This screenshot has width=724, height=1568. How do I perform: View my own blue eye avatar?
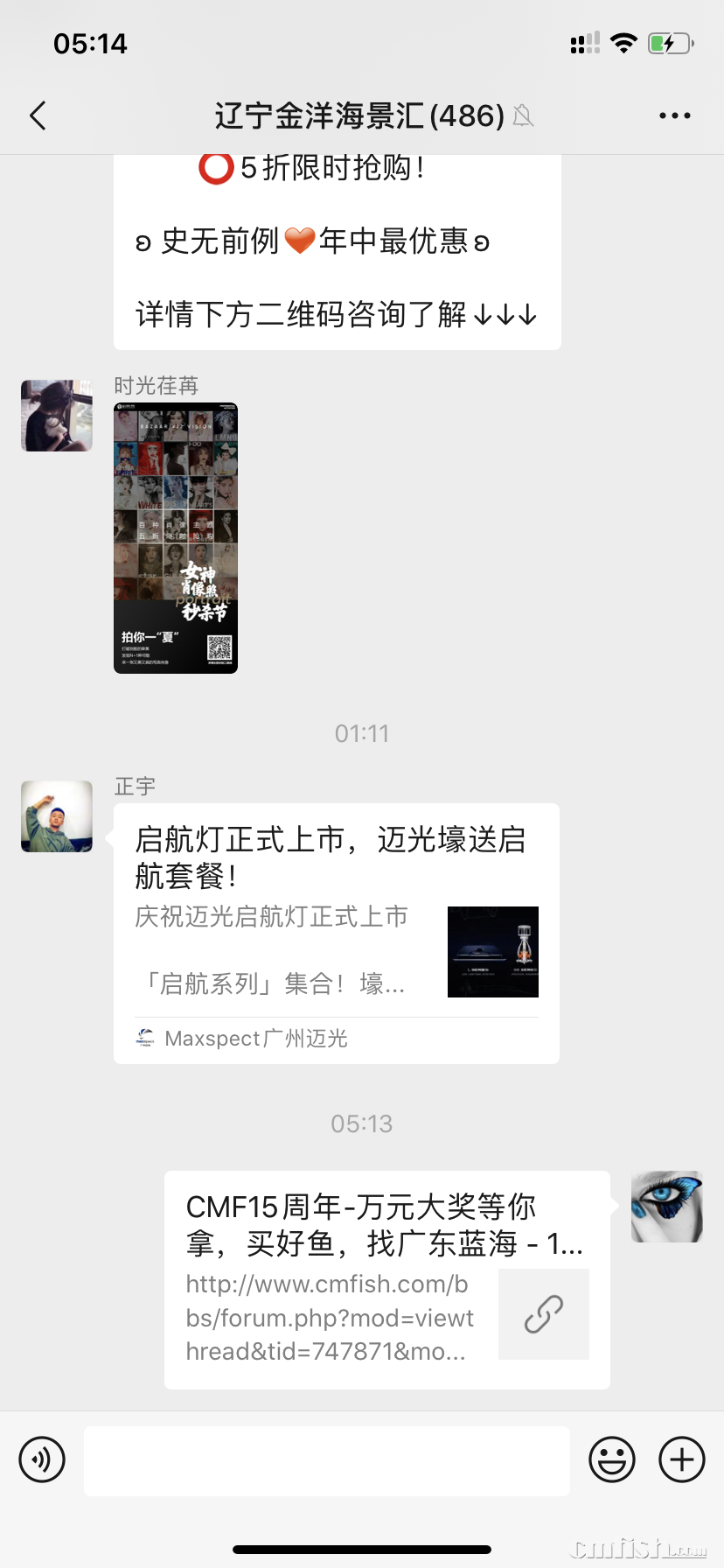[666, 1207]
